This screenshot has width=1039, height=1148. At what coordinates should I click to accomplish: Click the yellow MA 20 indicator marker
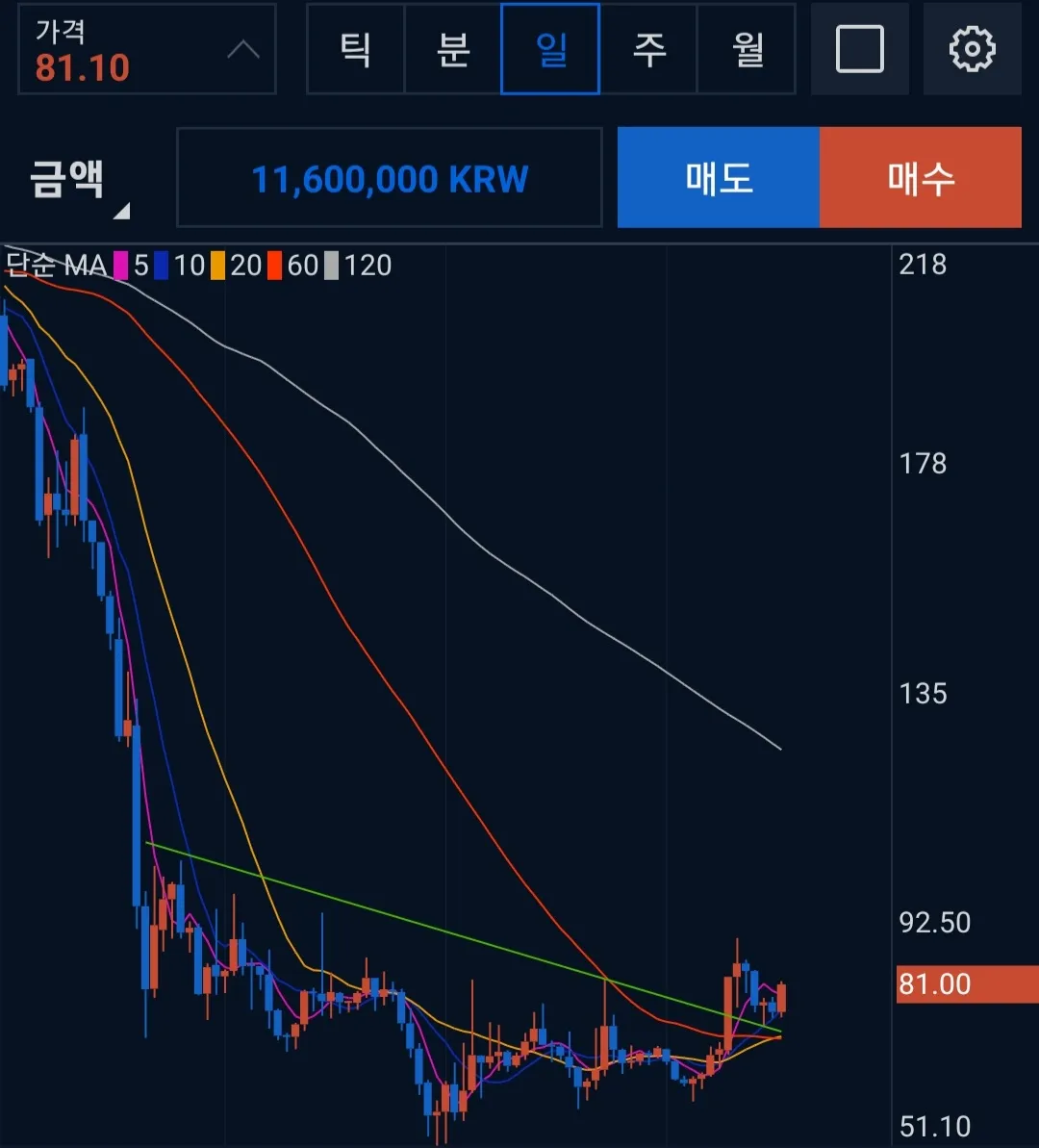point(219,266)
